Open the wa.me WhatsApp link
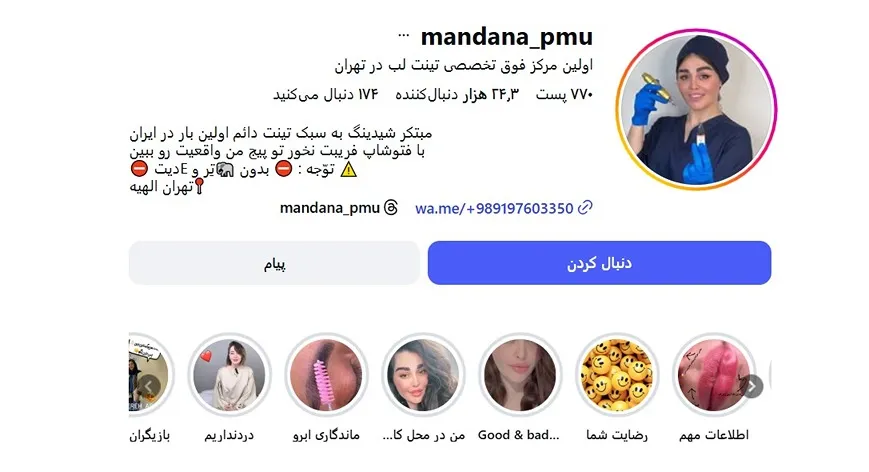 (494, 208)
